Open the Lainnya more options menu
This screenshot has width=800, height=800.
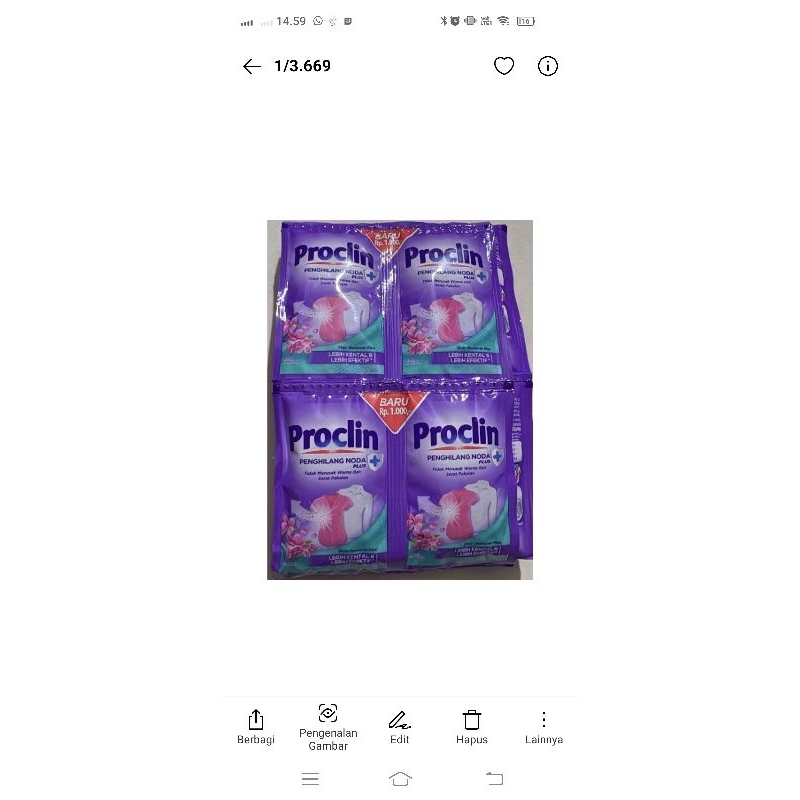(543, 726)
